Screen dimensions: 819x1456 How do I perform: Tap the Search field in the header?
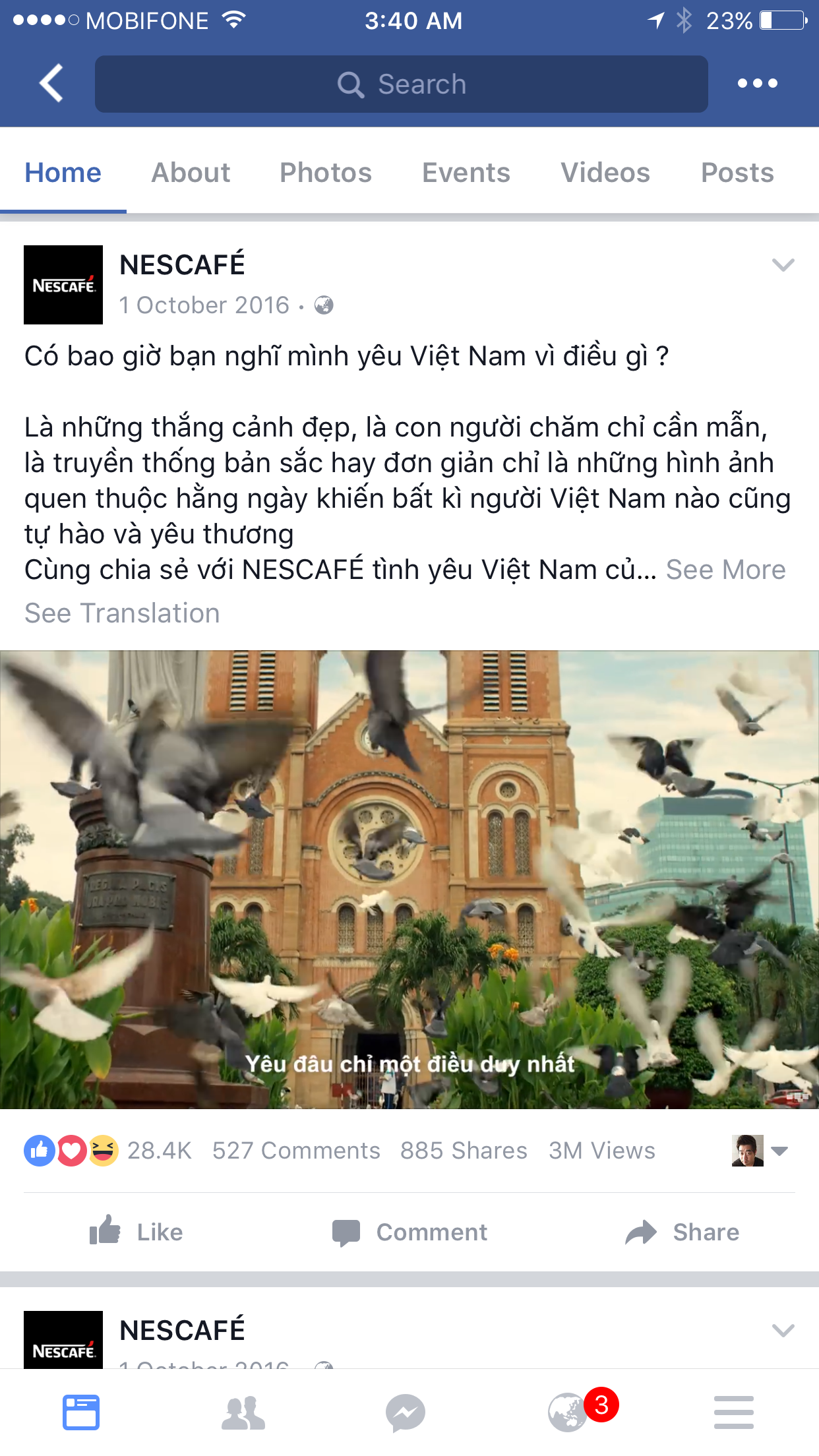coord(401,84)
